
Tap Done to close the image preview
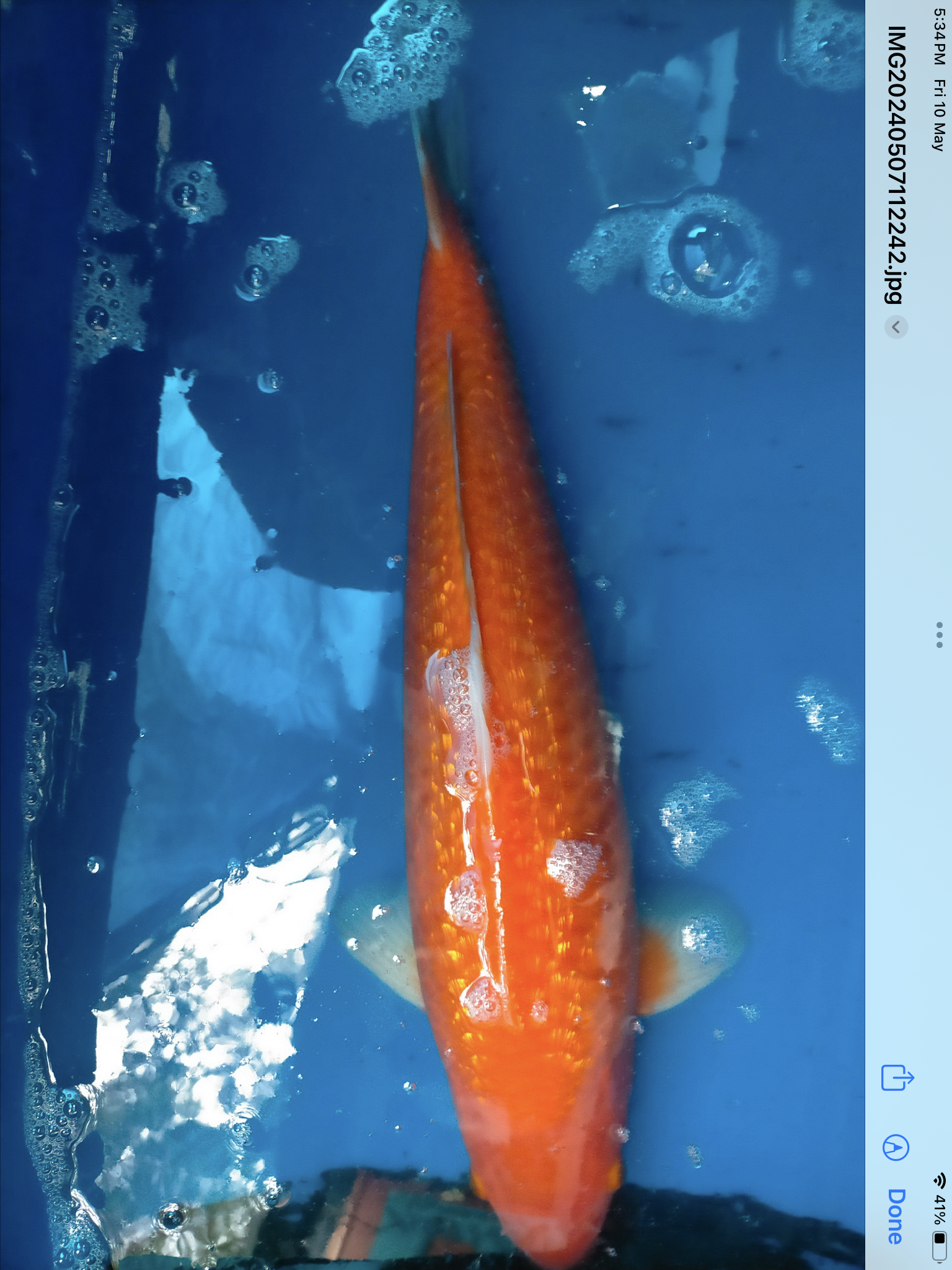point(896,1216)
